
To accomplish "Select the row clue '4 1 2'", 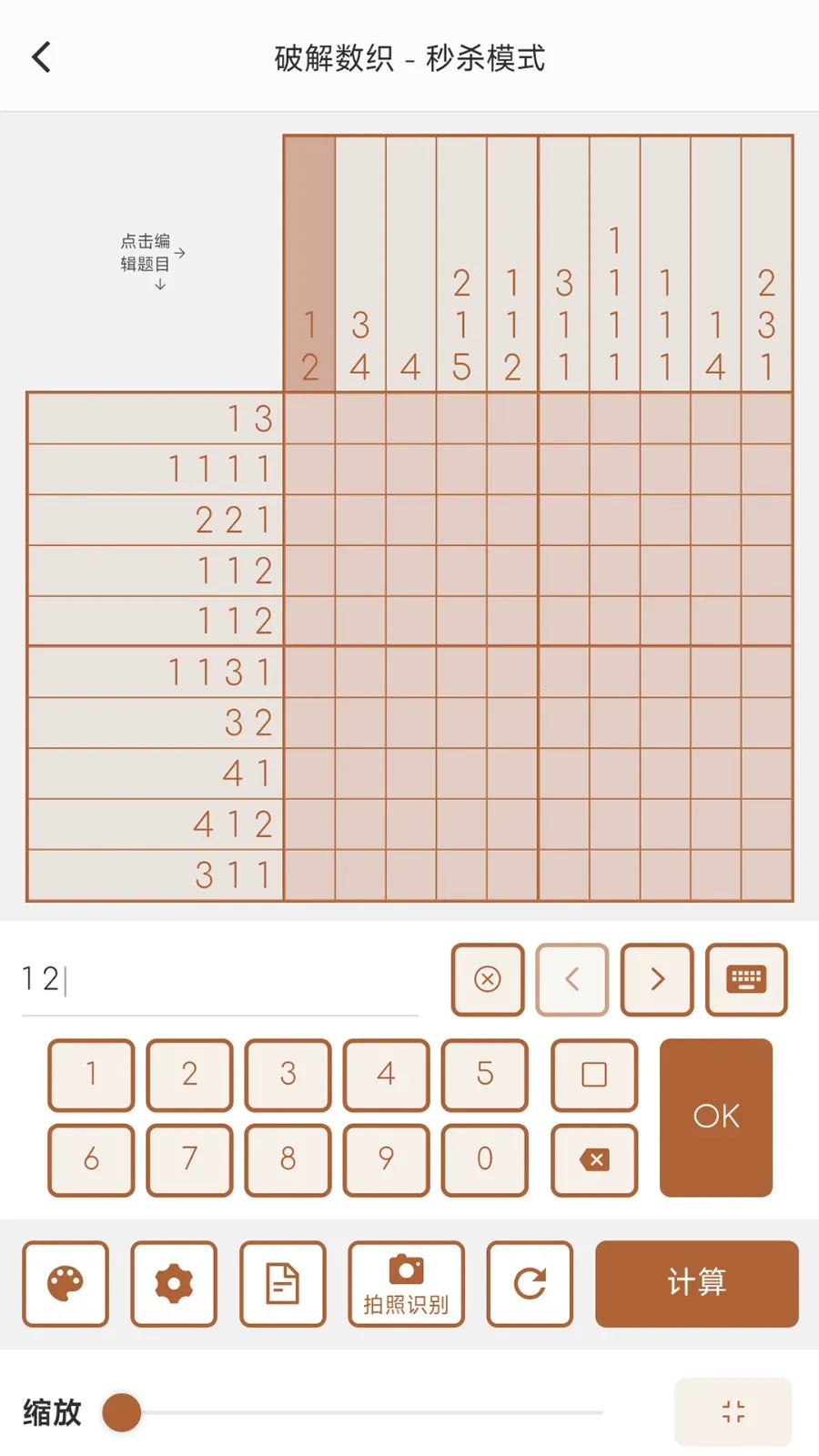I will 156,824.
